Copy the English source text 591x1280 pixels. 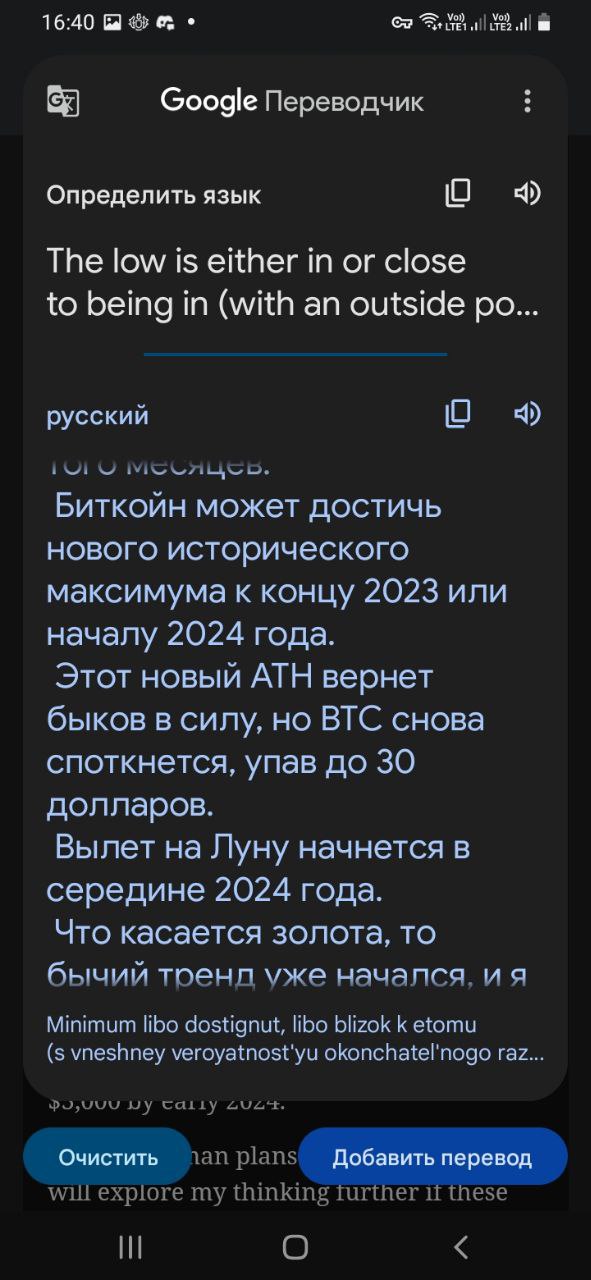point(458,193)
